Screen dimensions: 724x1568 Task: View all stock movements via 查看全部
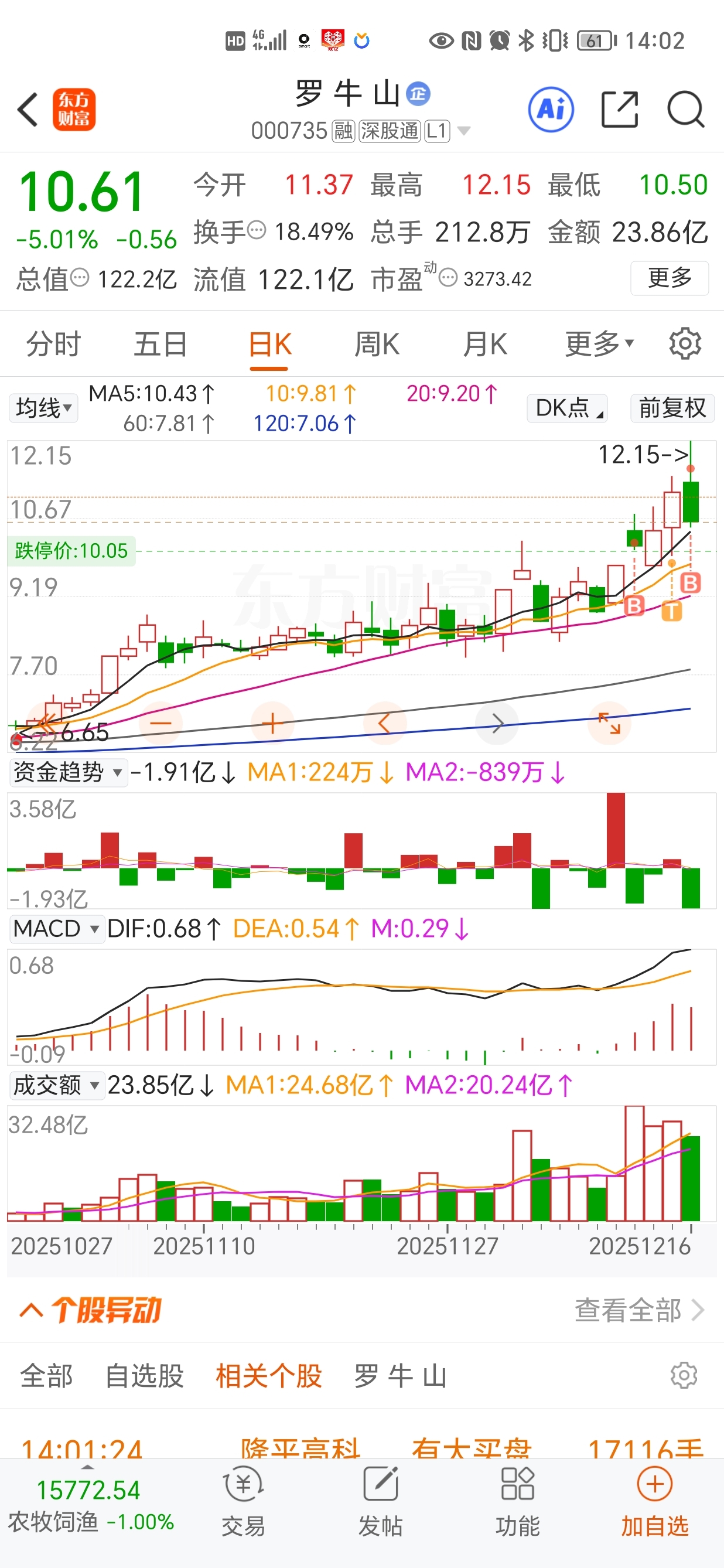click(638, 1310)
